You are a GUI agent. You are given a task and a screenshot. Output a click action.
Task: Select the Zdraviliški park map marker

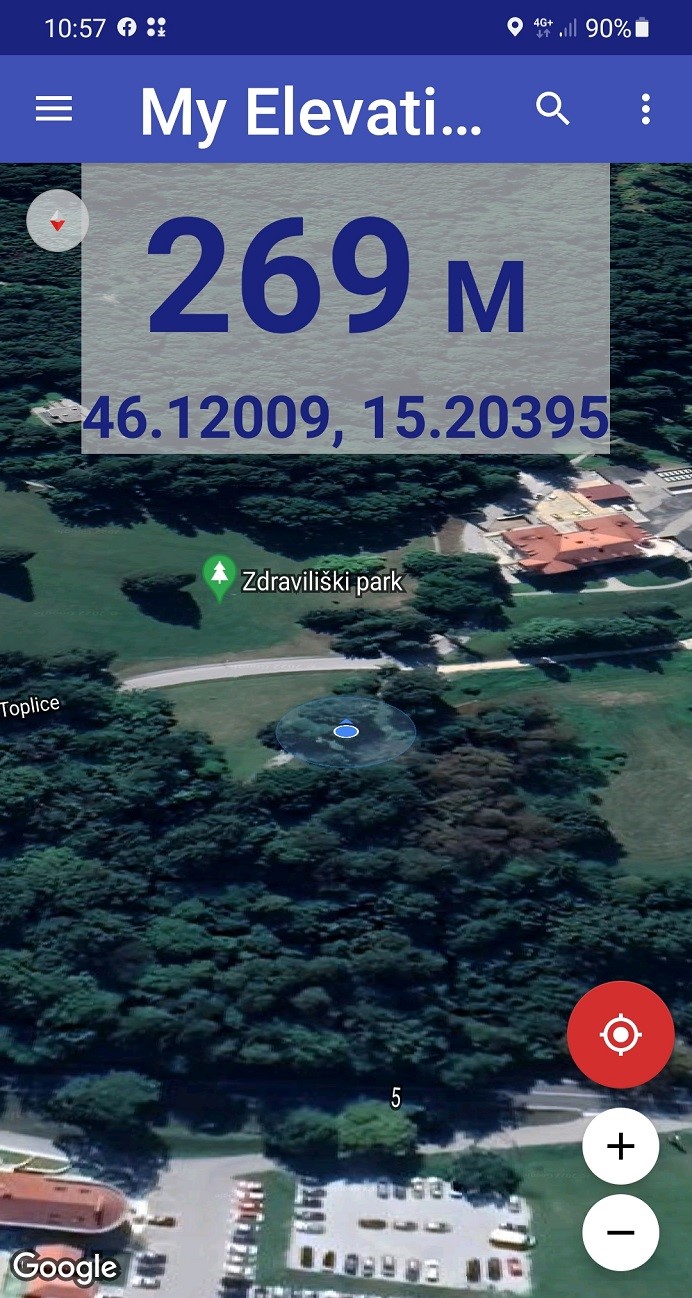coord(219,578)
